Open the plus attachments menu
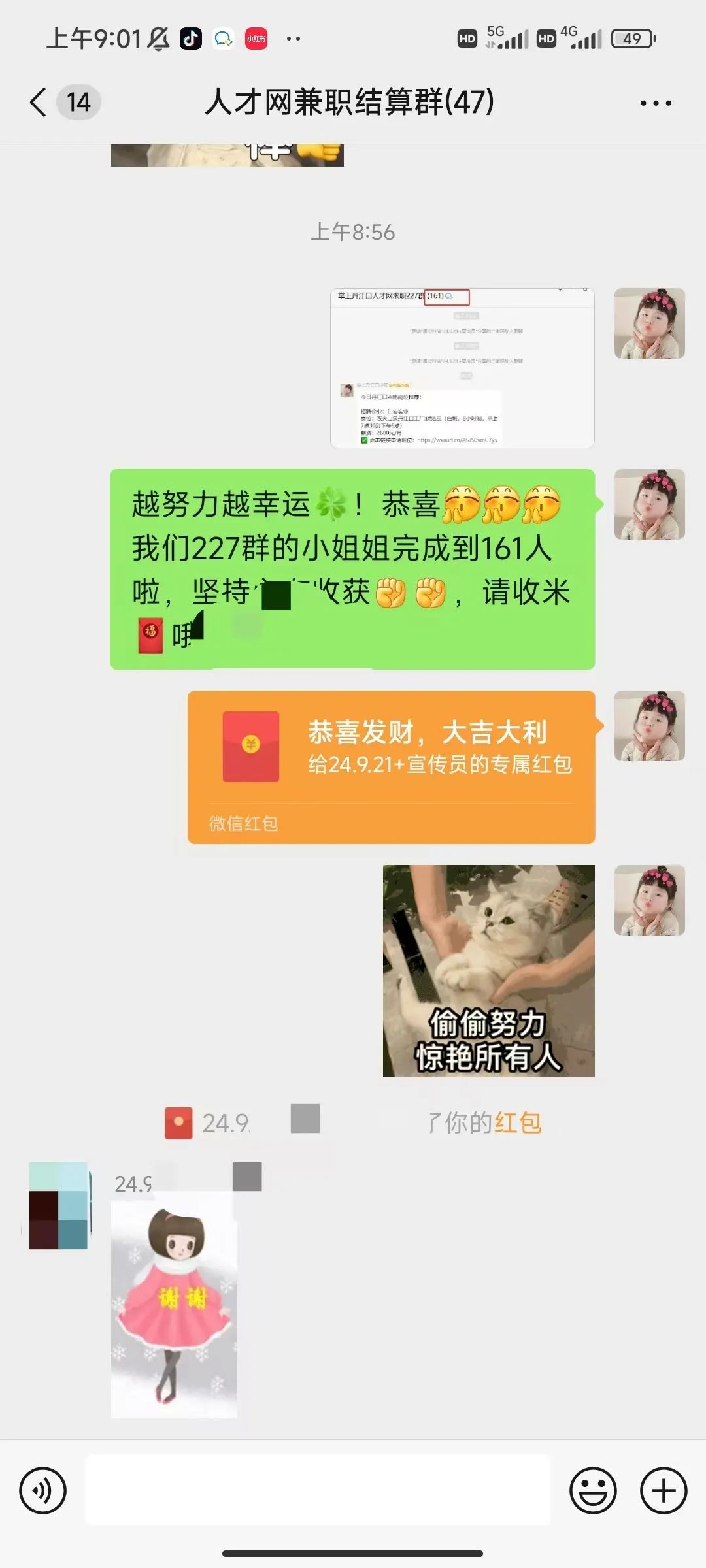Image resolution: width=706 pixels, height=1568 pixels. 663,1491
